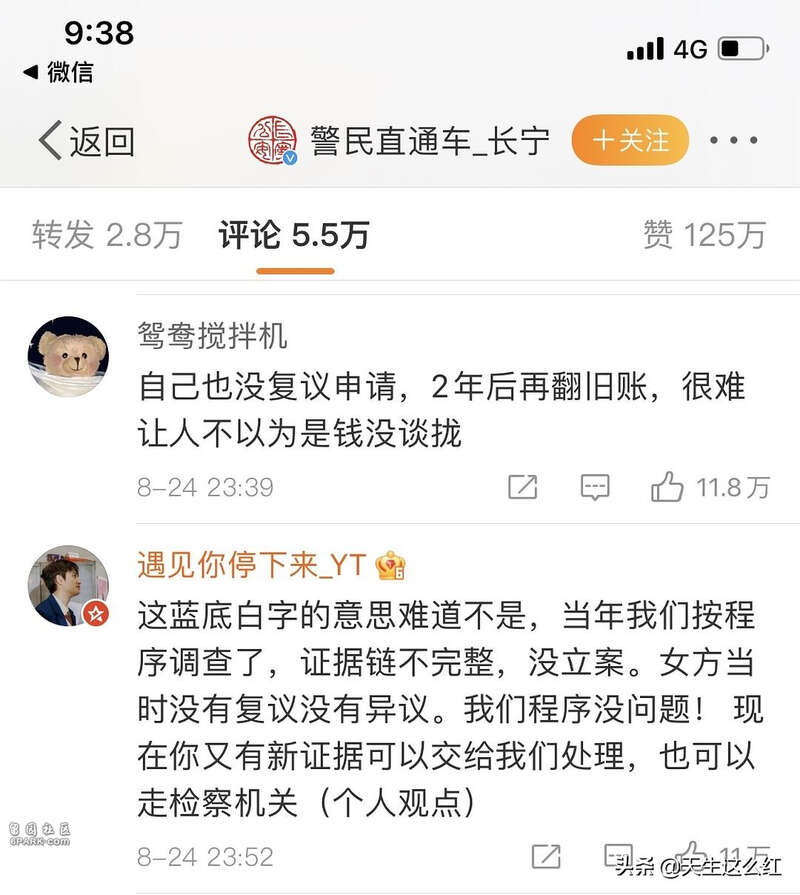View the 赞 125万 tab

704,235
